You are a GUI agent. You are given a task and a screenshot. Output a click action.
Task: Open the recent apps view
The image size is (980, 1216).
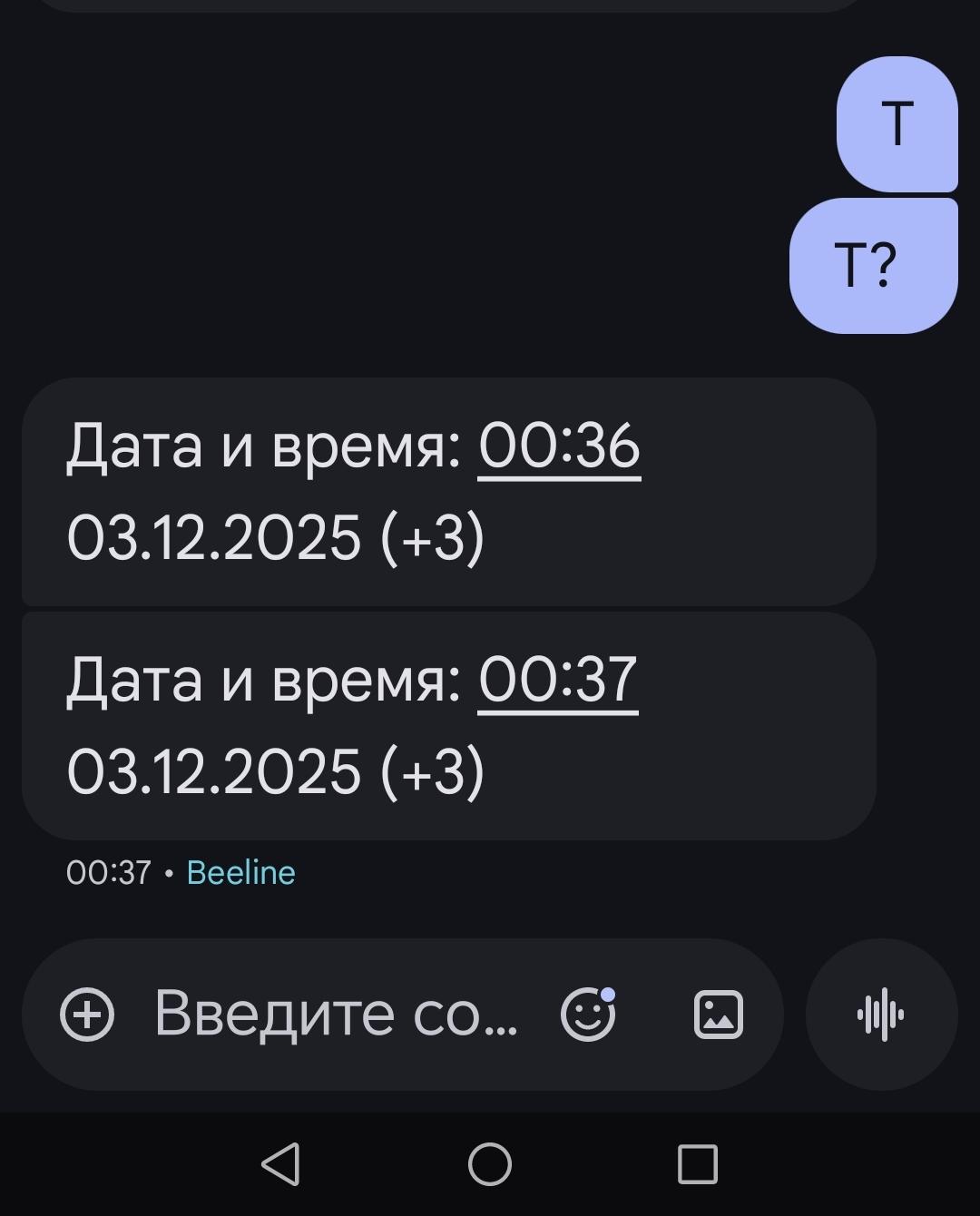pos(698,1163)
